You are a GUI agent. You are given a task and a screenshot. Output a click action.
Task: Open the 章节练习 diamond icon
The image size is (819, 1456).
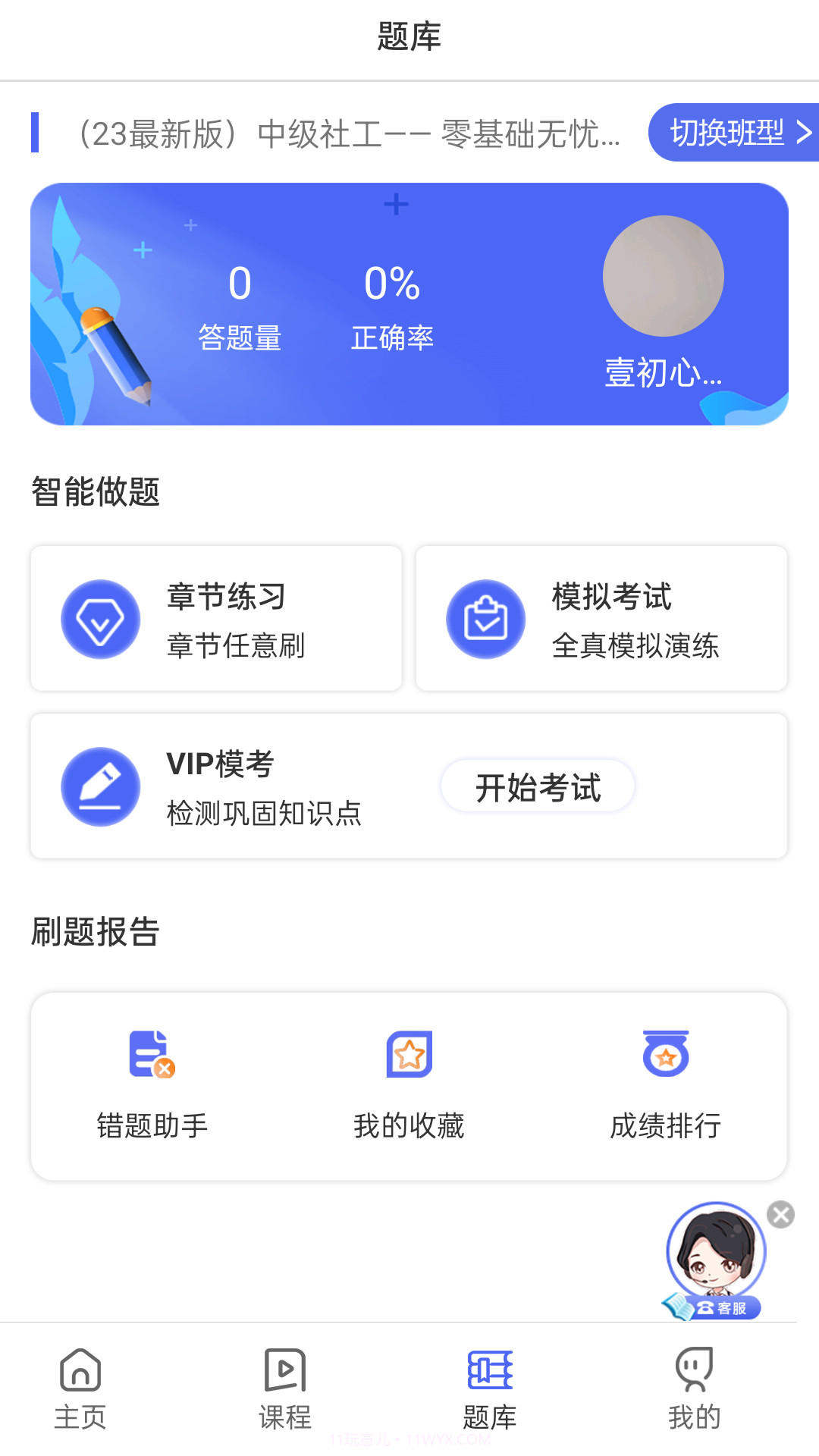pyautogui.click(x=101, y=619)
